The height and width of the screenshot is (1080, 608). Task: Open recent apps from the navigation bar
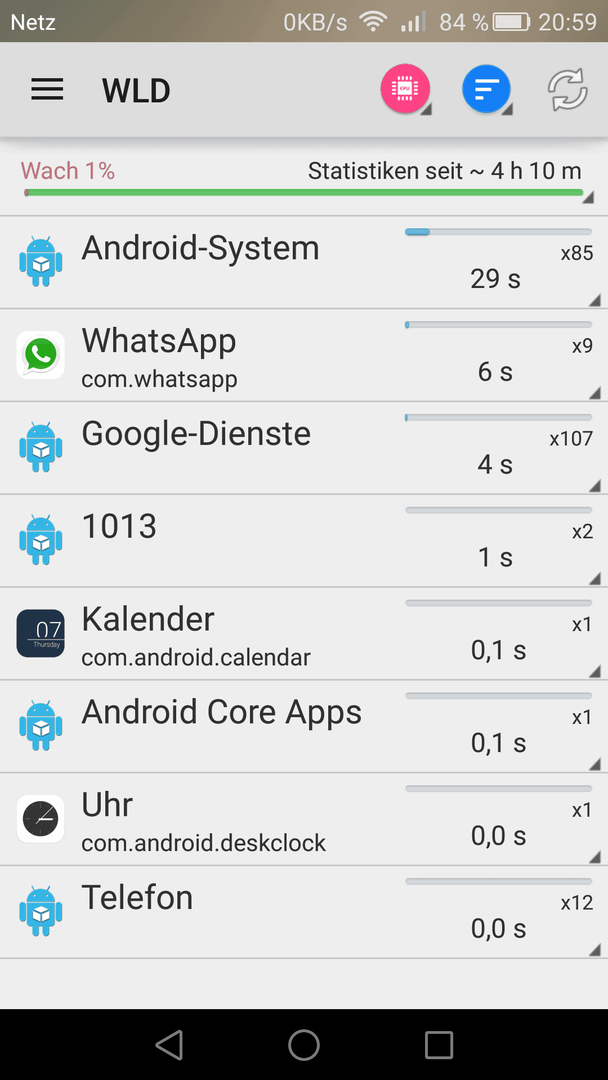pyautogui.click(x=439, y=1044)
